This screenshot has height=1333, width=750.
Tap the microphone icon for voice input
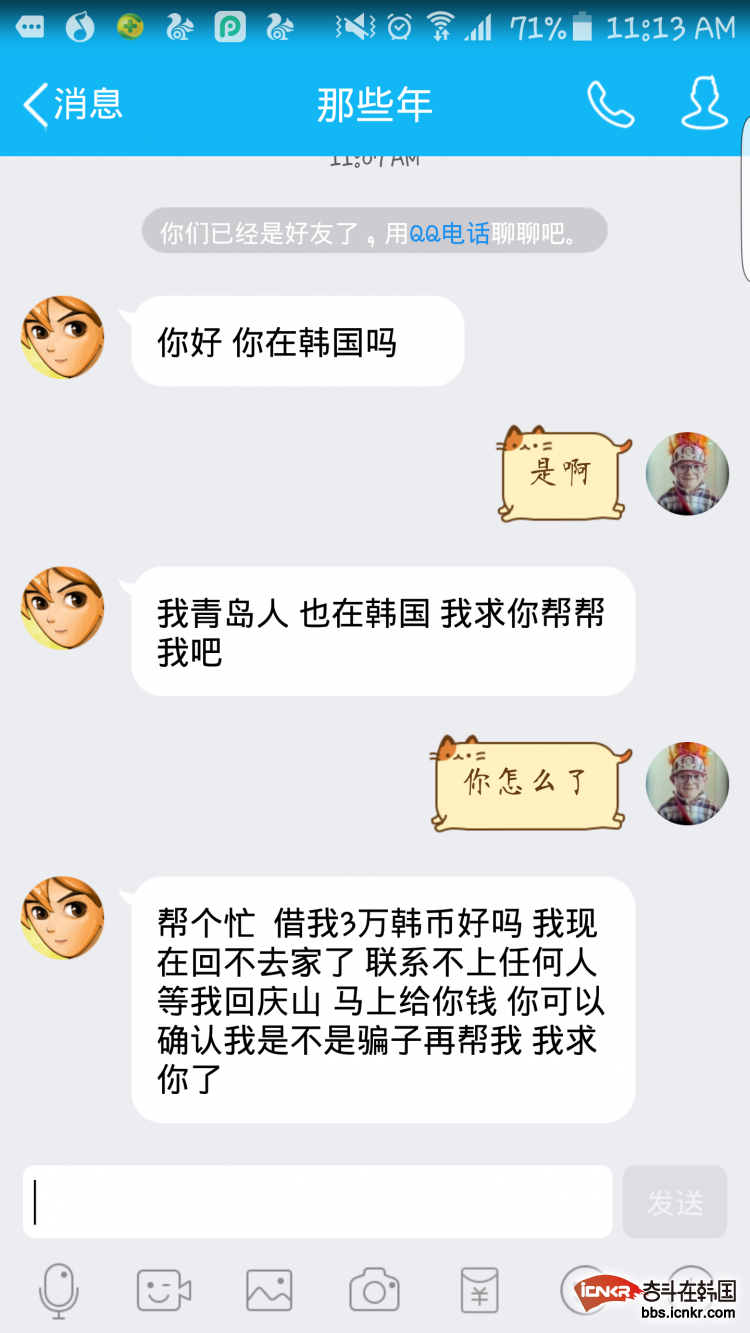coord(59,1290)
